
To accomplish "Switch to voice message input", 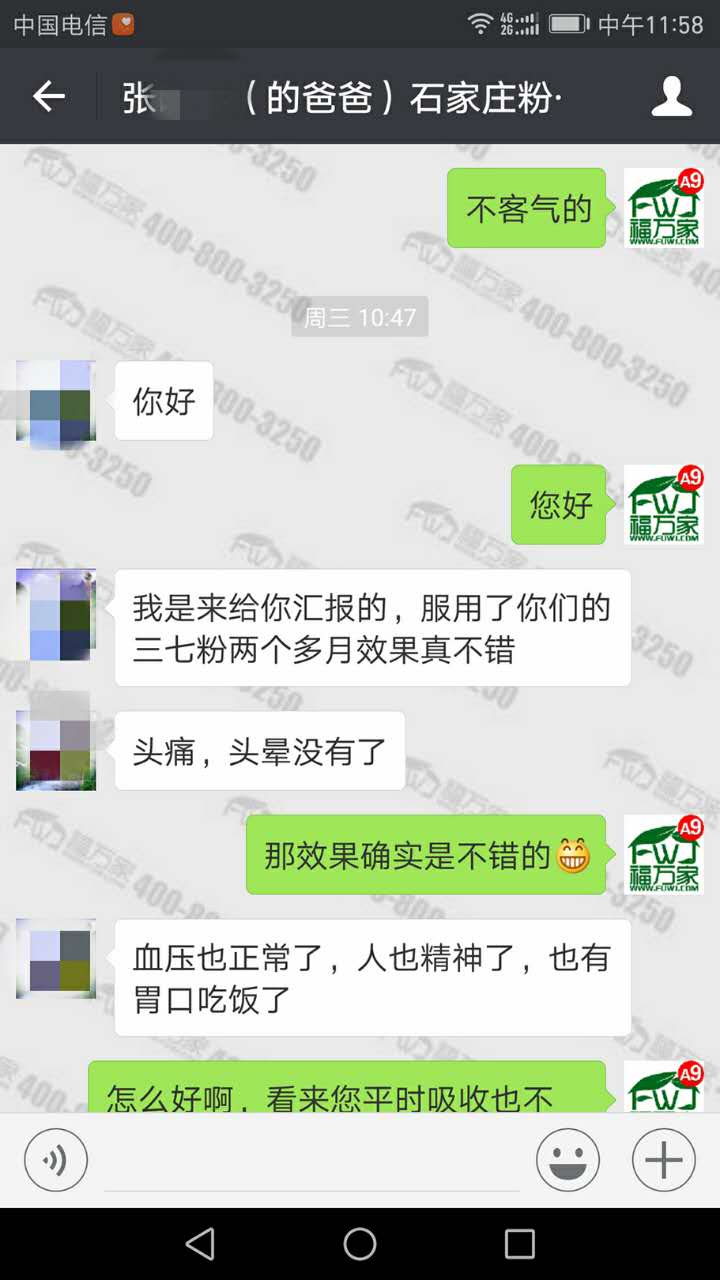I will point(56,1160).
